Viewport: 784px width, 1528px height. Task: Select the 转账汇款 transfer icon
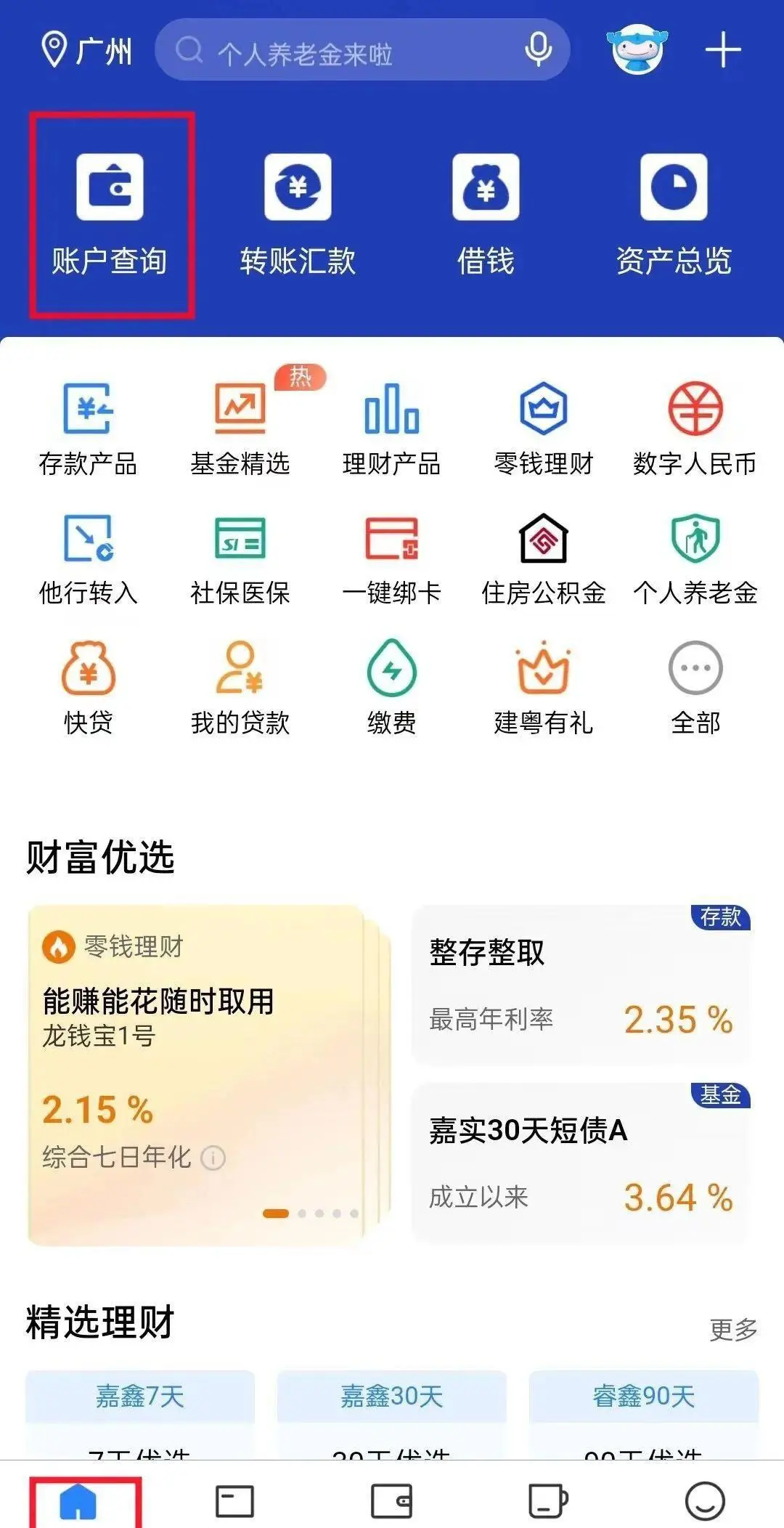point(296,211)
